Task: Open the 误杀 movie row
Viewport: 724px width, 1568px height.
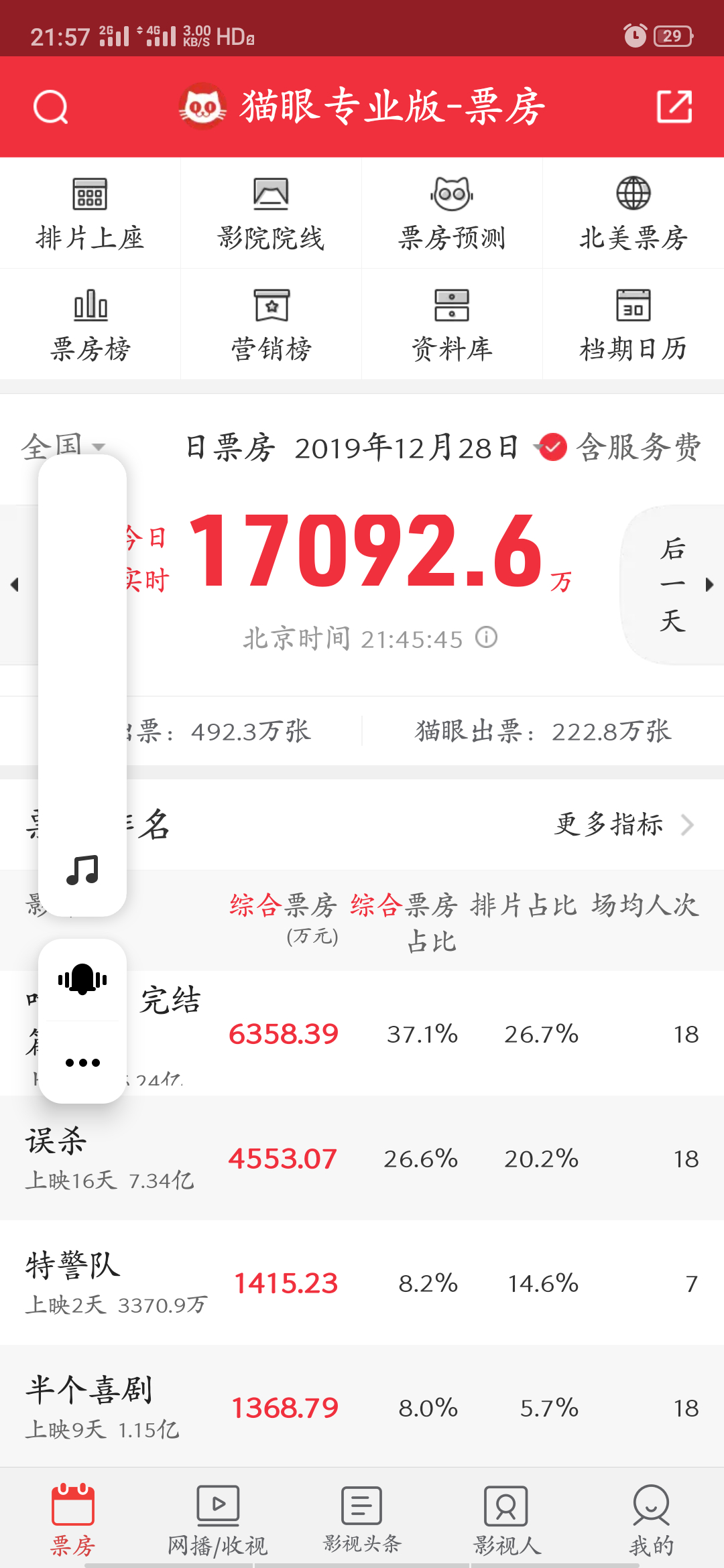Action: pos(362,1158)
